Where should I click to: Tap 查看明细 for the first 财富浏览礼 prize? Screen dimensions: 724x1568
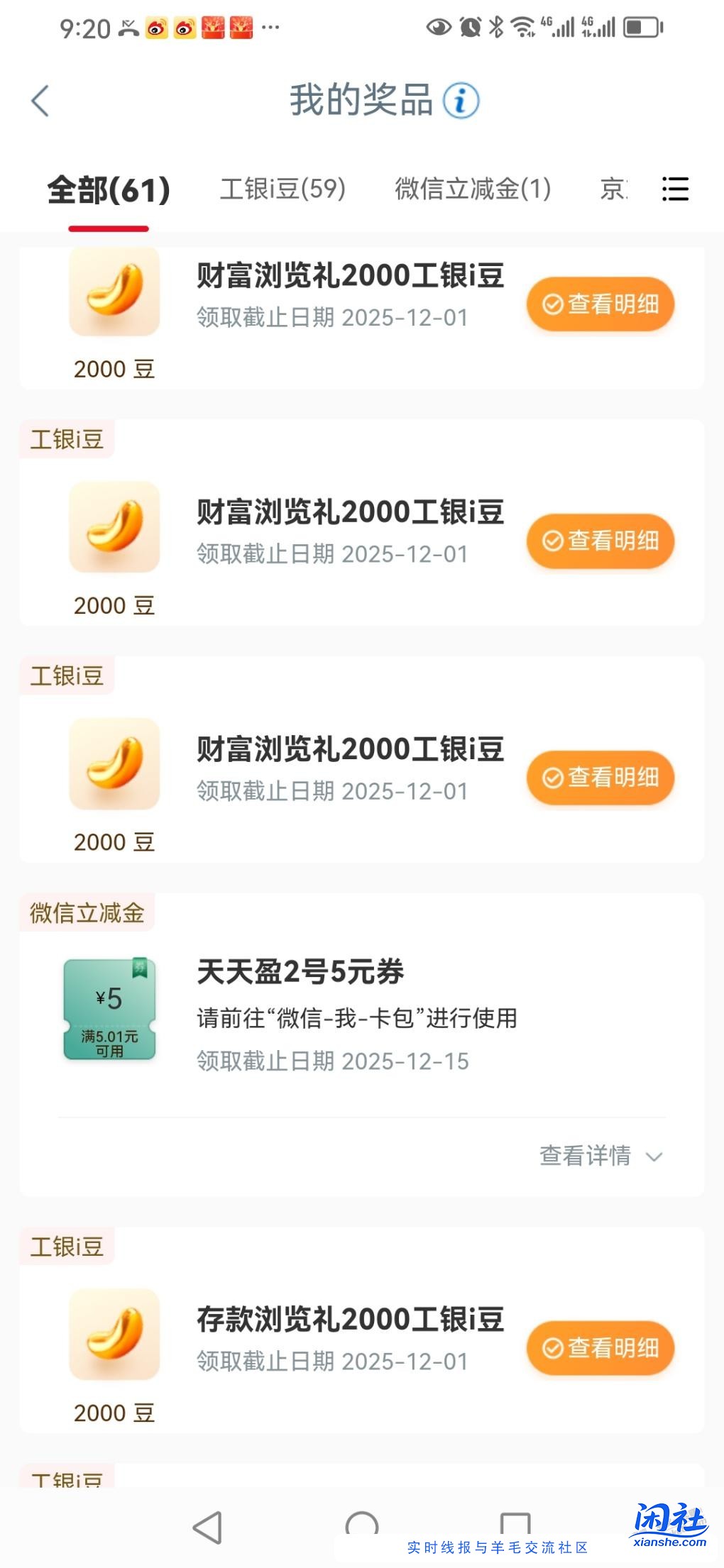(600, 304)
